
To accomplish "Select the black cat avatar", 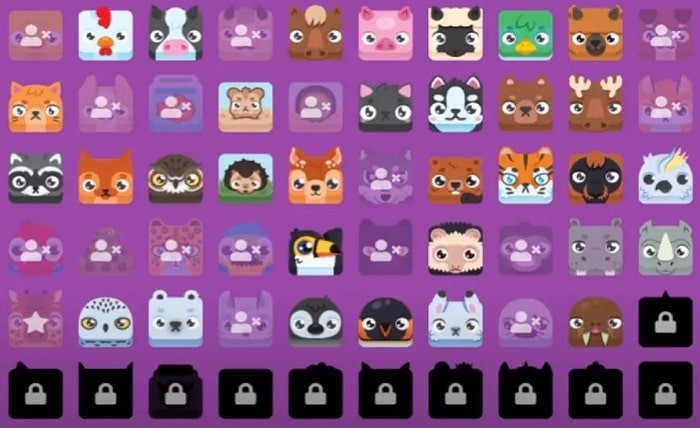I will tap(385, 107).
